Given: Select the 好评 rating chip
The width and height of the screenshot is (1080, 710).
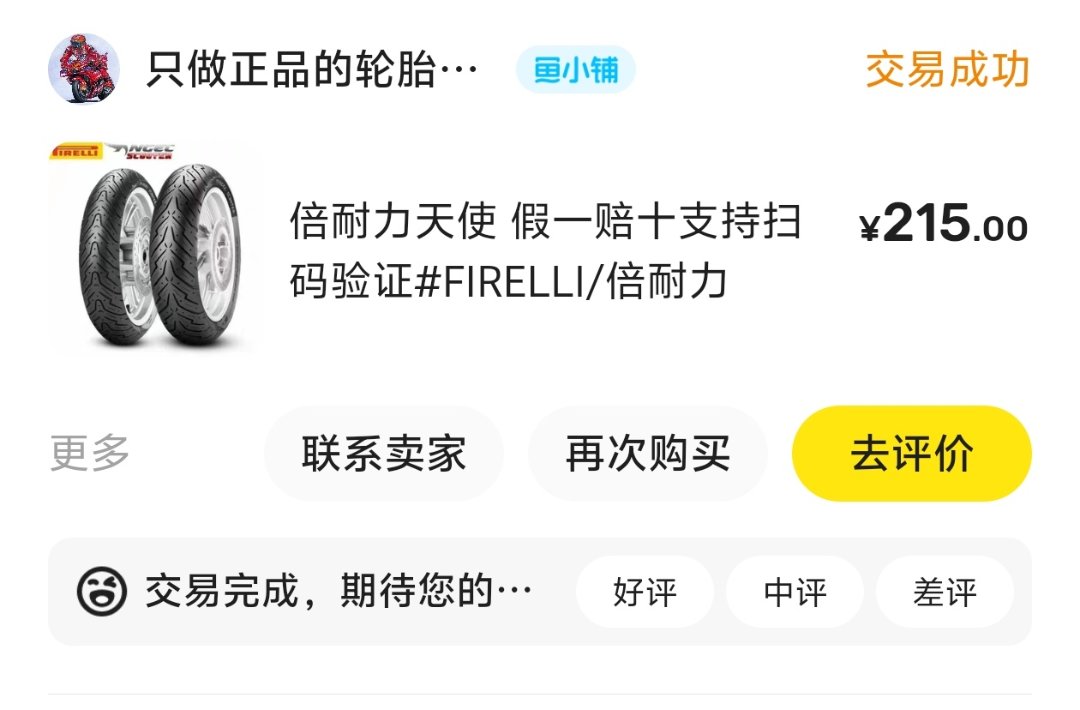Looking at the screenshot, I should [x=645, y=592].
